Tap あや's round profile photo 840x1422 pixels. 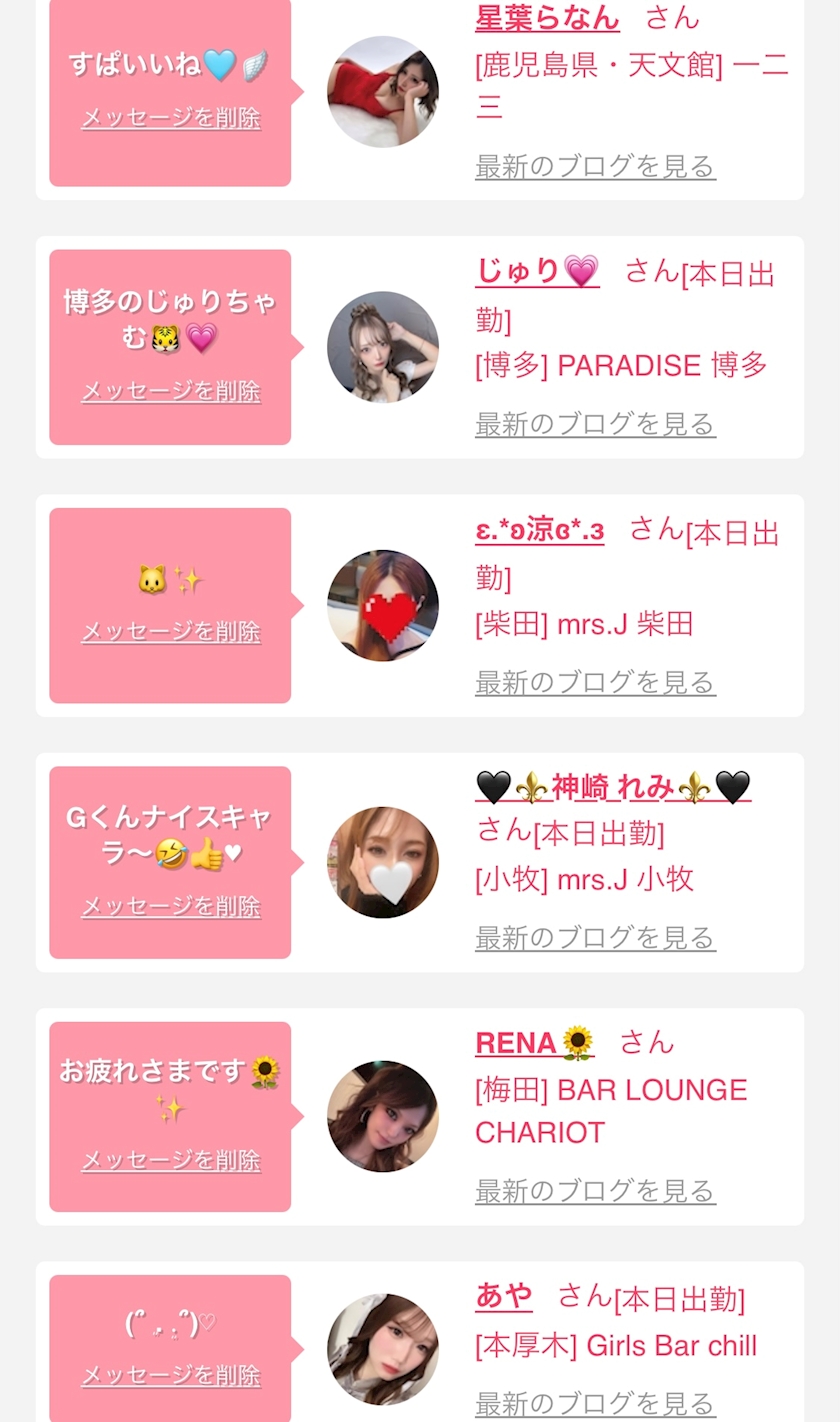pyautogui.click(x=383, y=1349)
